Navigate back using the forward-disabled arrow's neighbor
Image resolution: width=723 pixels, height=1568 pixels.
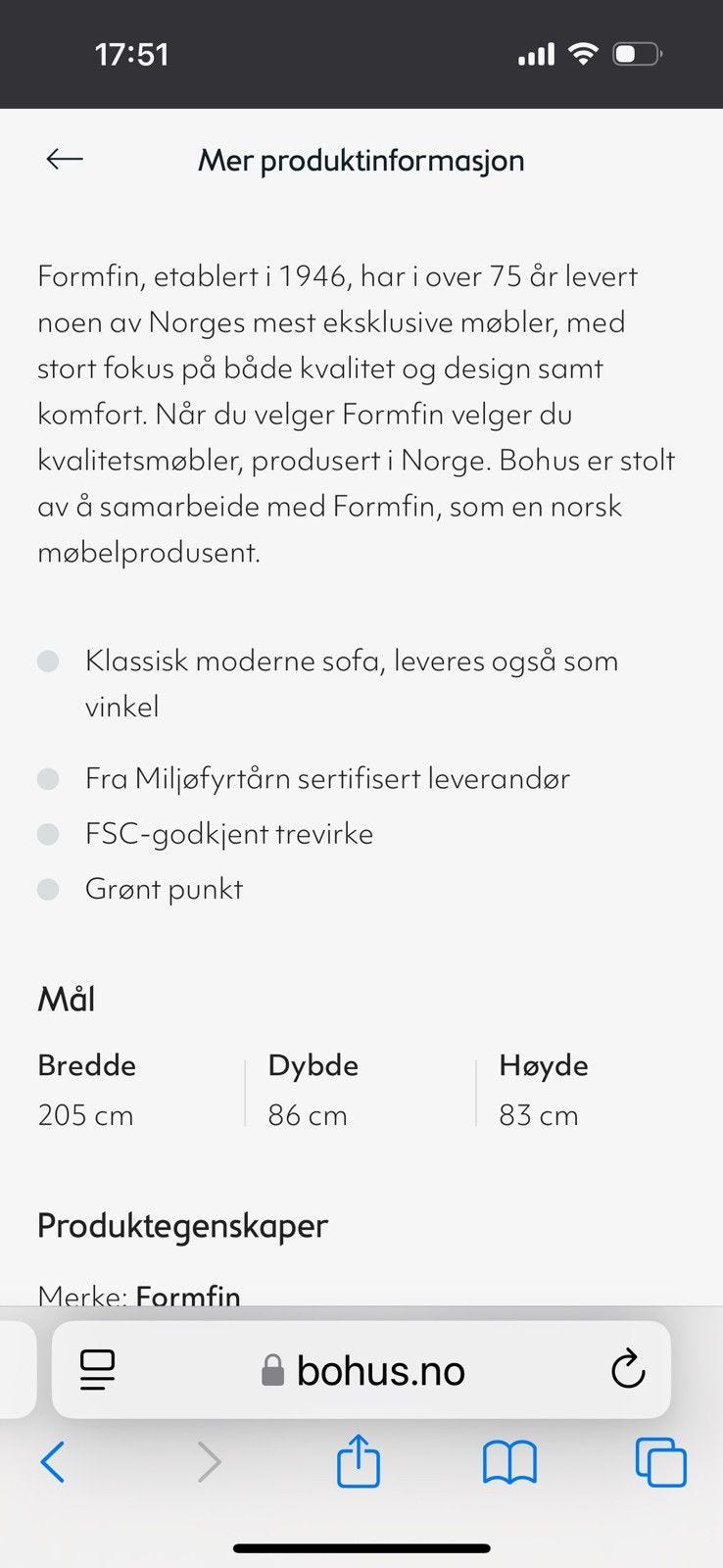click(x=54, y=1461)
